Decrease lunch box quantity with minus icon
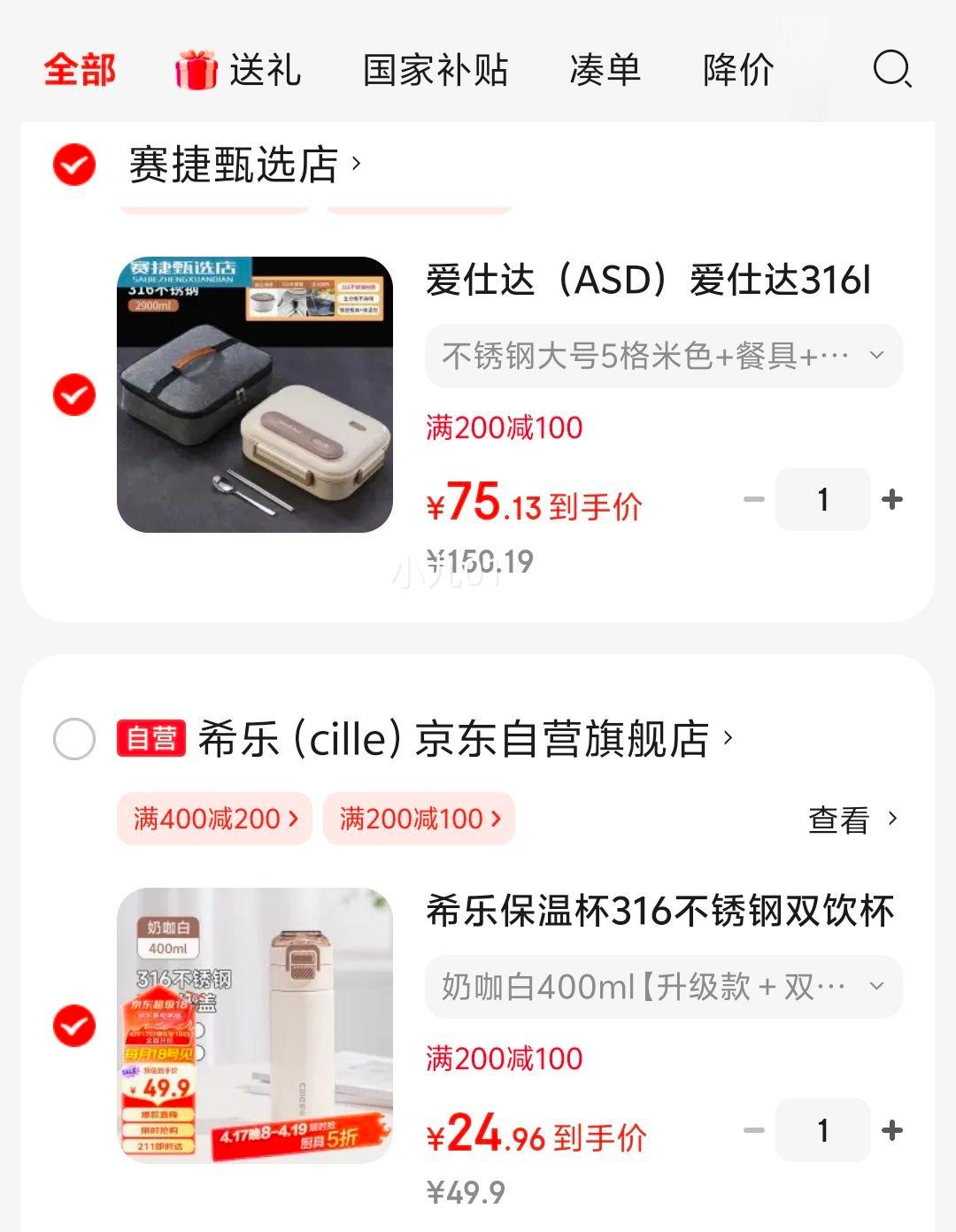The image size is (956, 1232). (x=754, y=499)
